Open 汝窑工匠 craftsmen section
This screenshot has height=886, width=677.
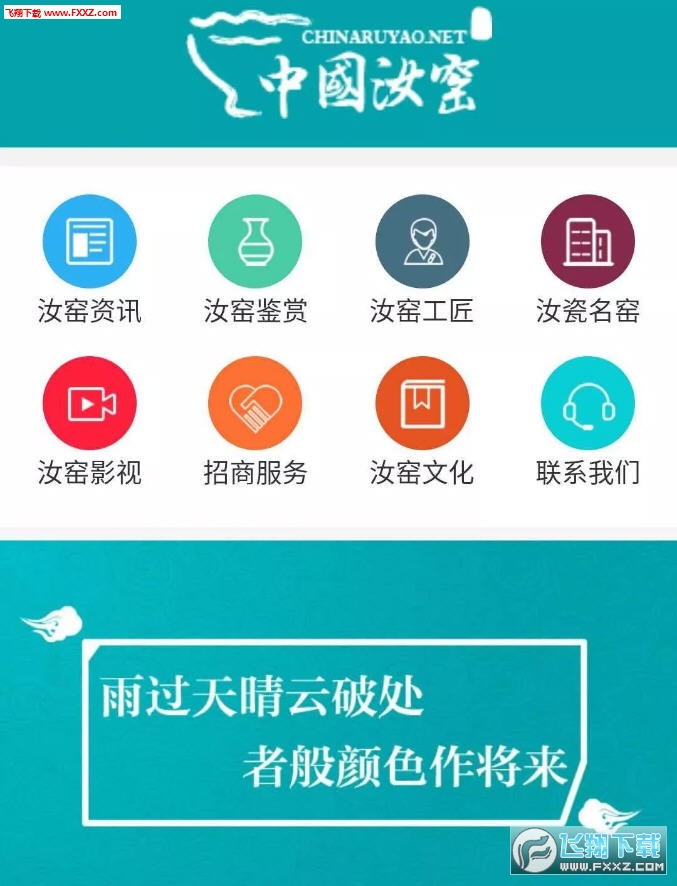pyautogui.click(x=421, y=242)
